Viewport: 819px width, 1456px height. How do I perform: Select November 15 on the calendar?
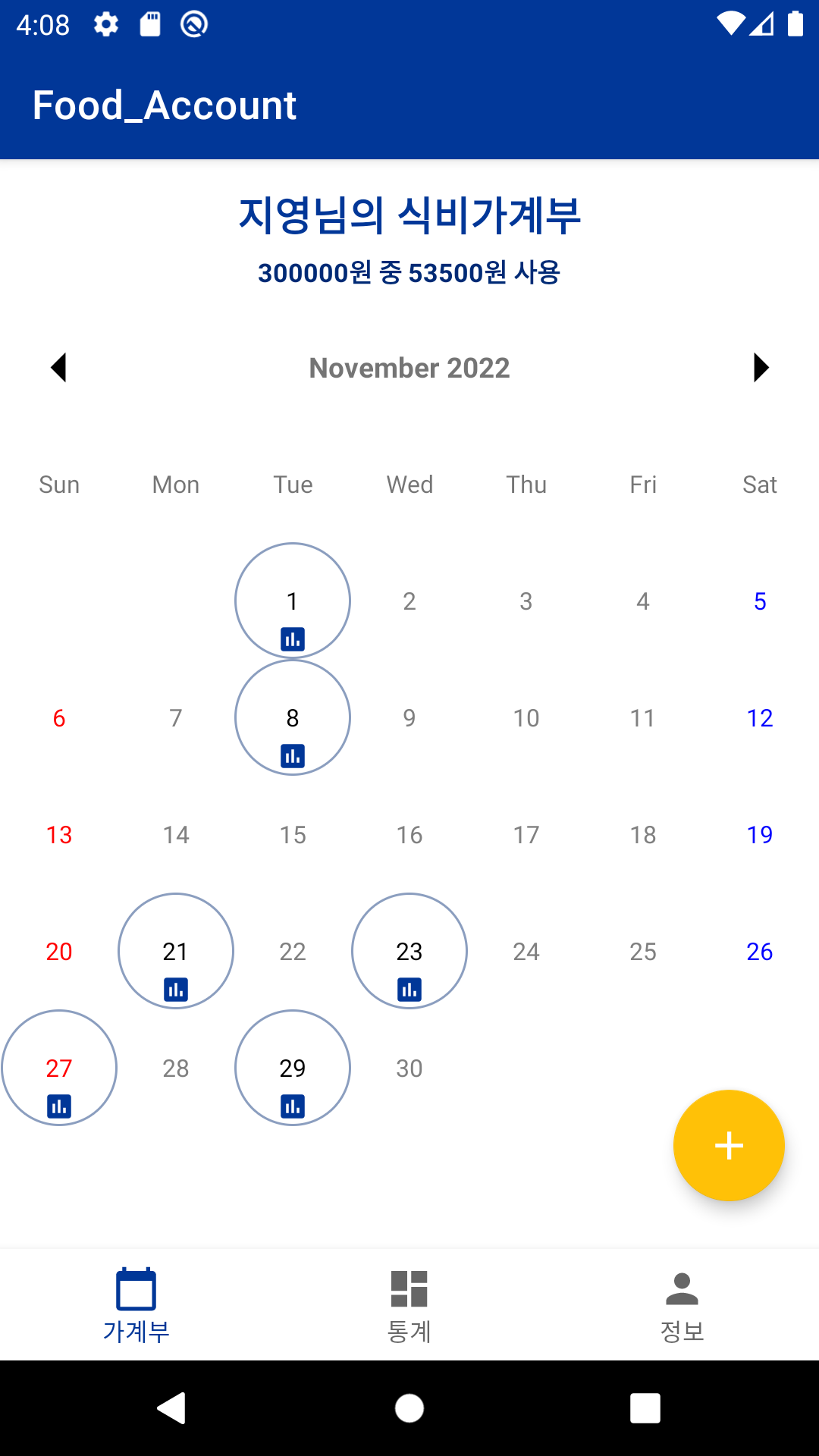click(x=293, y=834)
